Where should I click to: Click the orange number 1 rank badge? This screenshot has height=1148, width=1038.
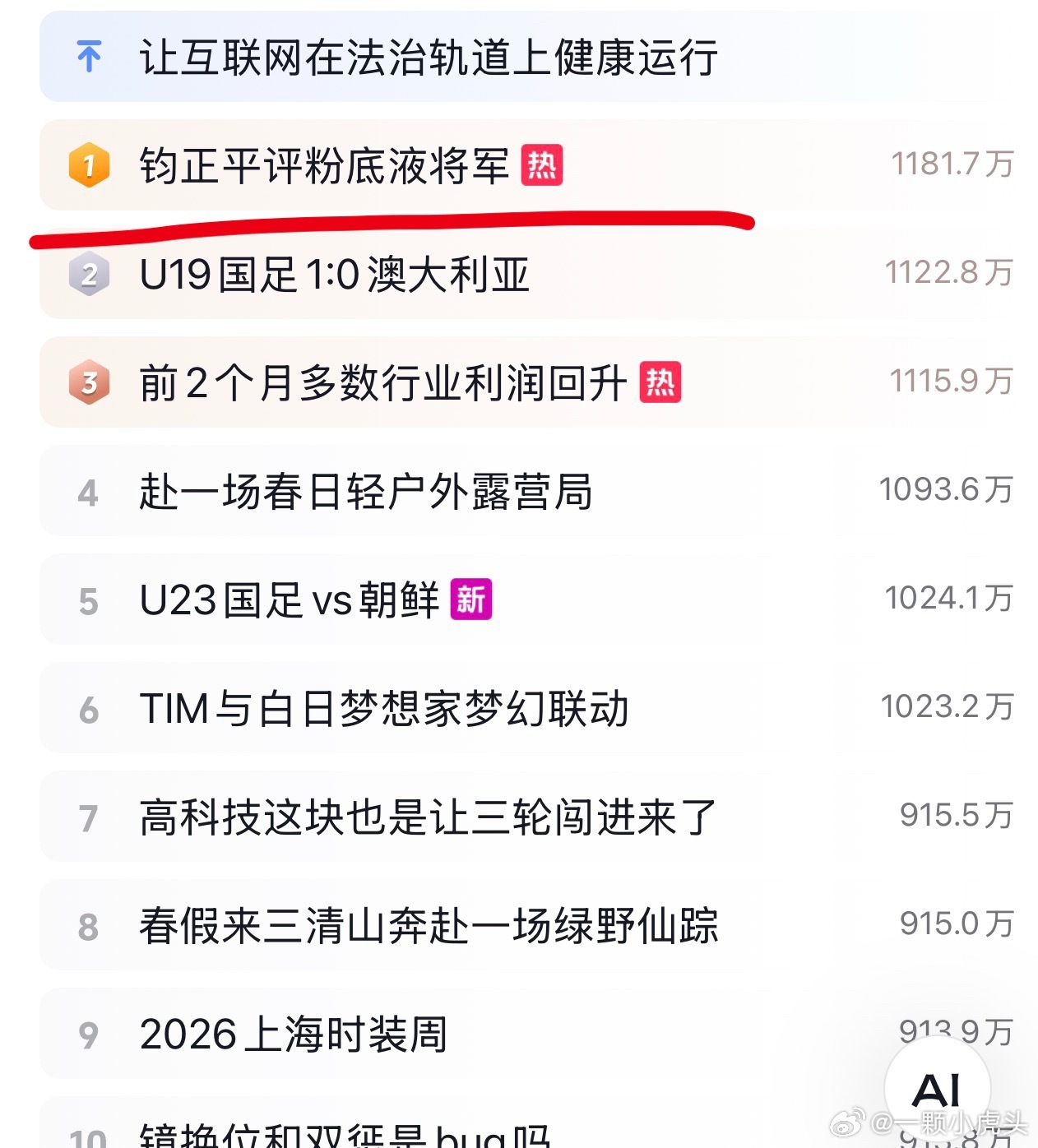(x=87, y=166)
